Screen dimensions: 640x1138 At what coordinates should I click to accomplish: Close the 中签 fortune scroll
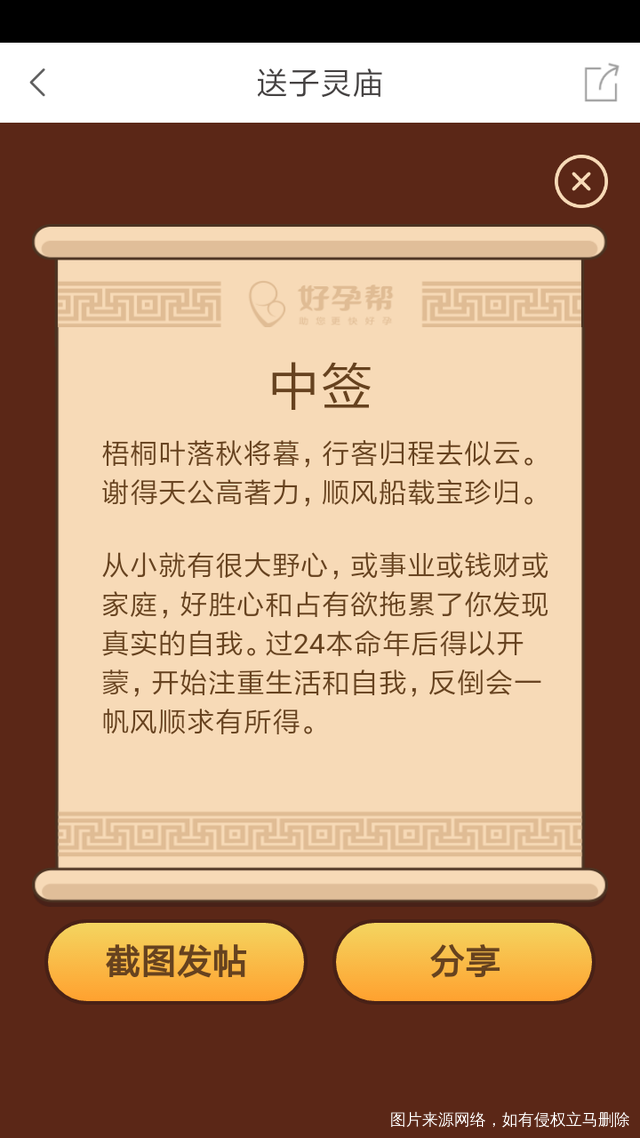[x=581, y=182]
